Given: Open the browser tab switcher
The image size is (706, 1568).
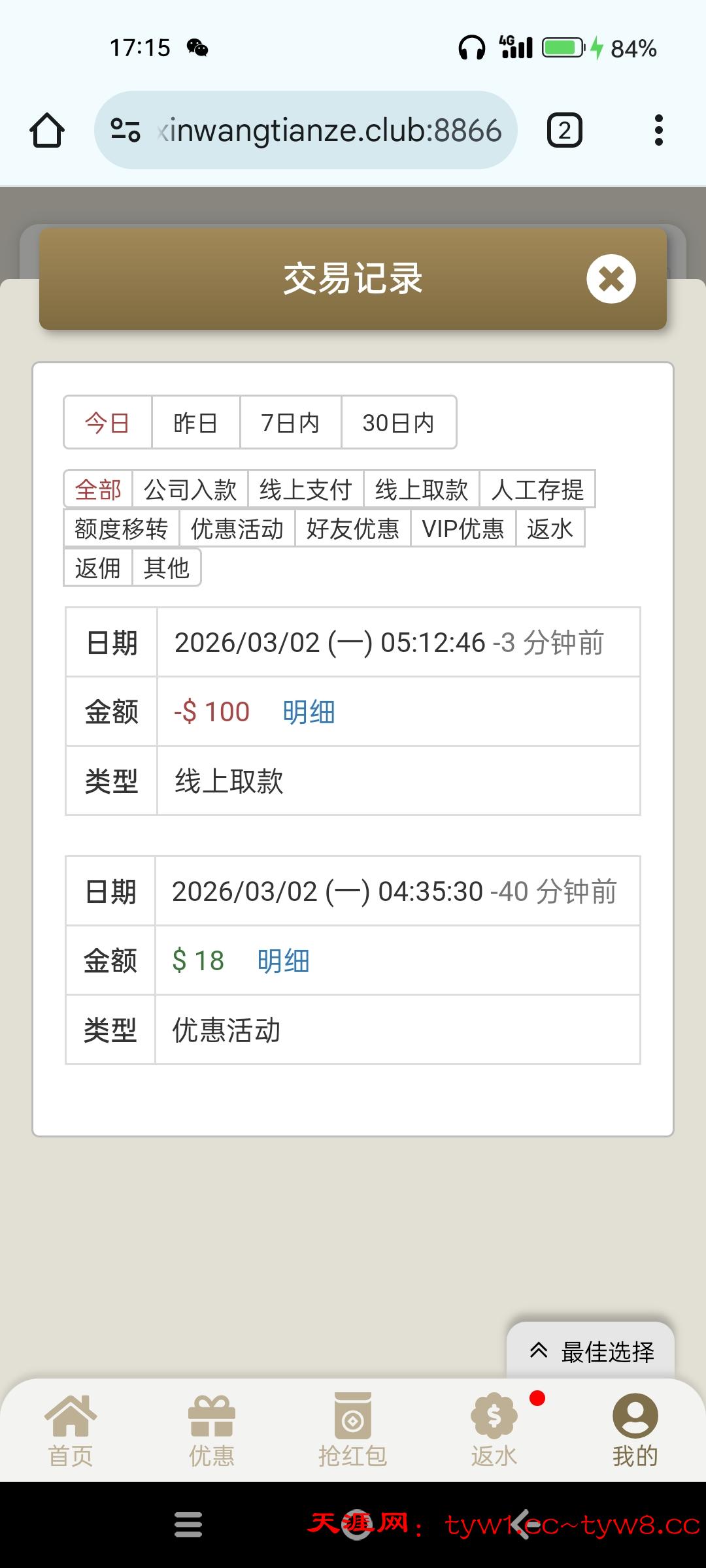Looking at the screenshot, I should (564, 130).
